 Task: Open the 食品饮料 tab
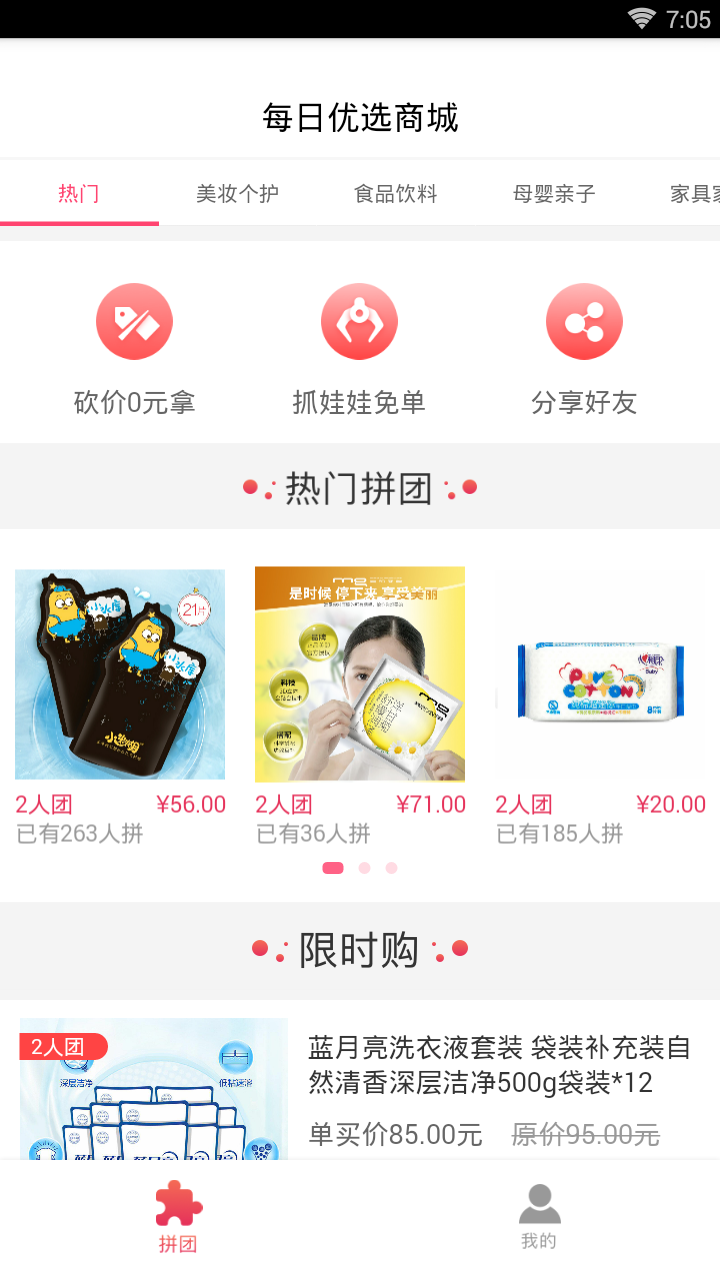click(x=396, y=194)
